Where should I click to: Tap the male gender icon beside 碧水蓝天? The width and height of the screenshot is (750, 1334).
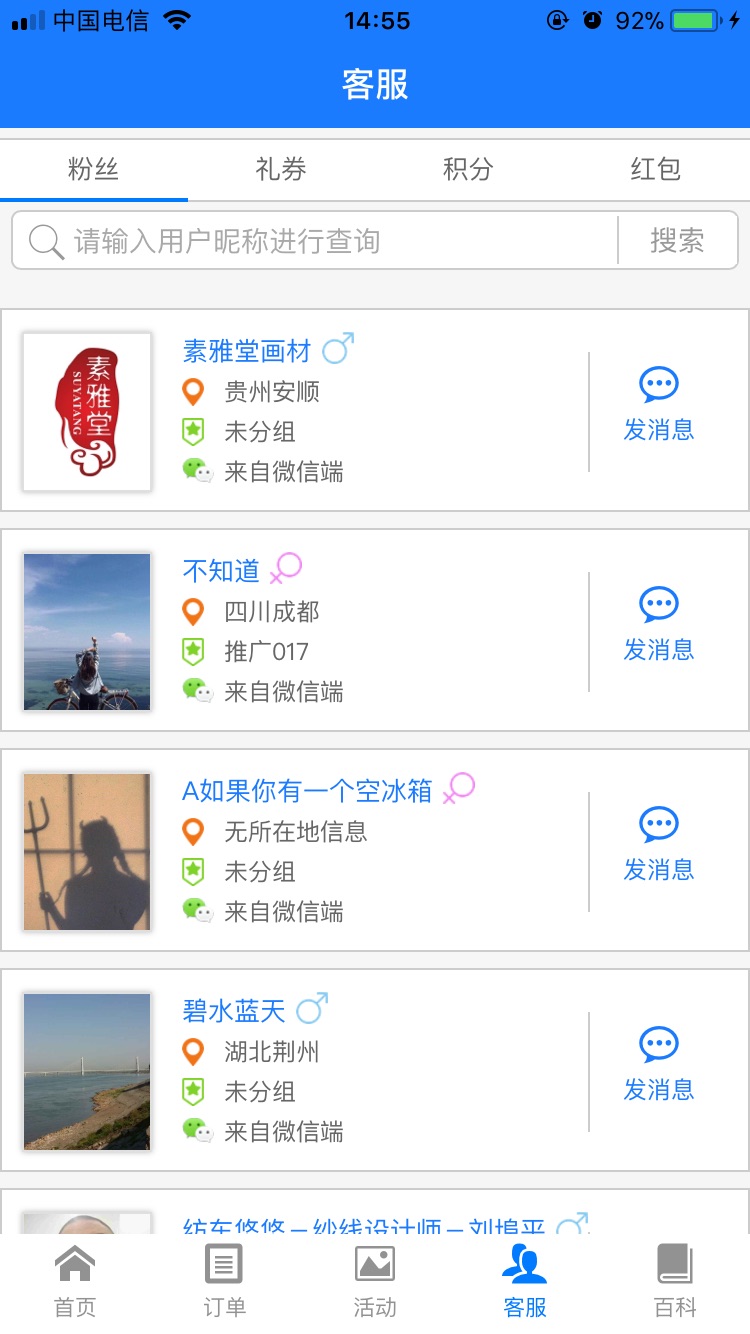tap(311, 1009)
